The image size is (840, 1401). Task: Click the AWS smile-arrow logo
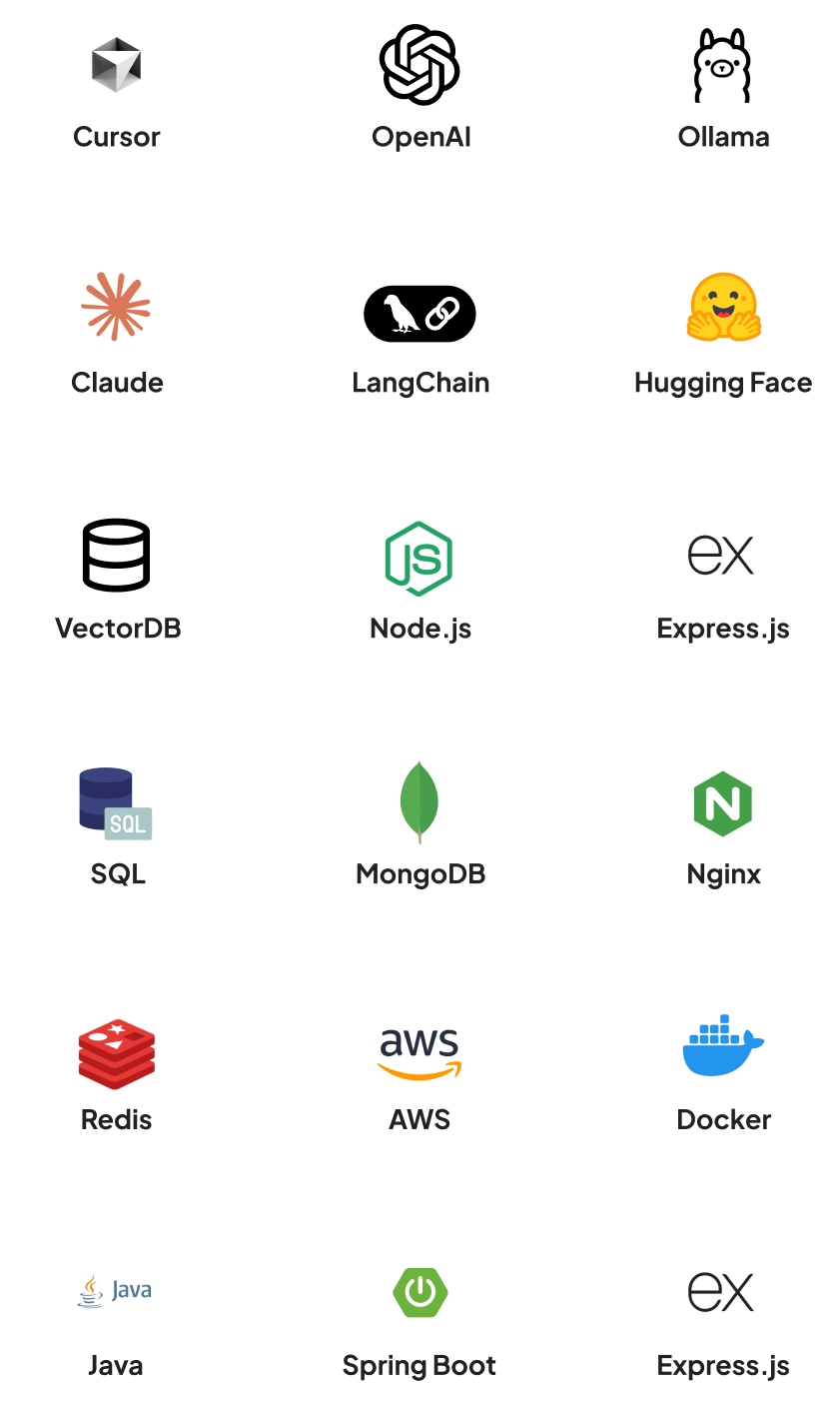(420, 1047)
